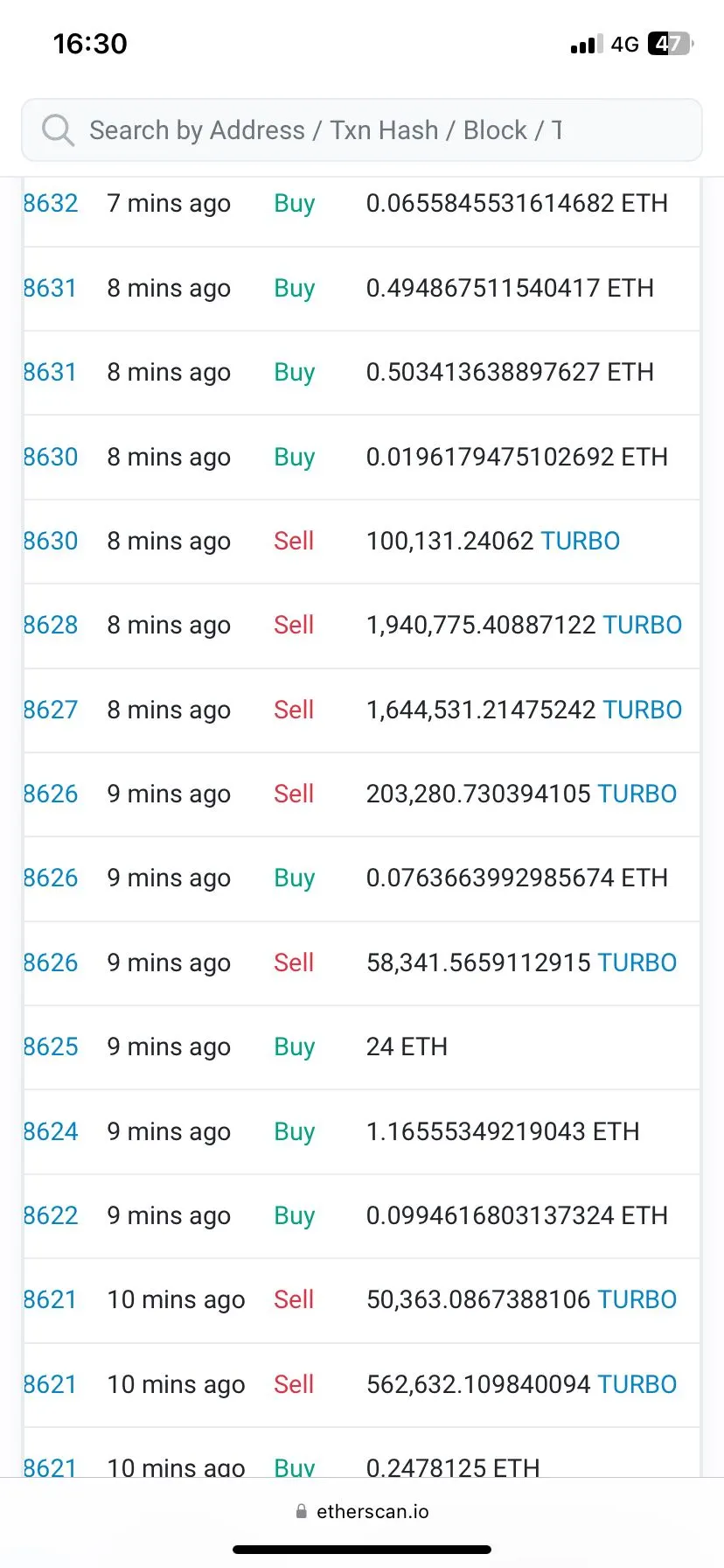Open block 8630 link in the 0.0196179475102692 ETH row
724x1568 pixels.
click(51, 457)
